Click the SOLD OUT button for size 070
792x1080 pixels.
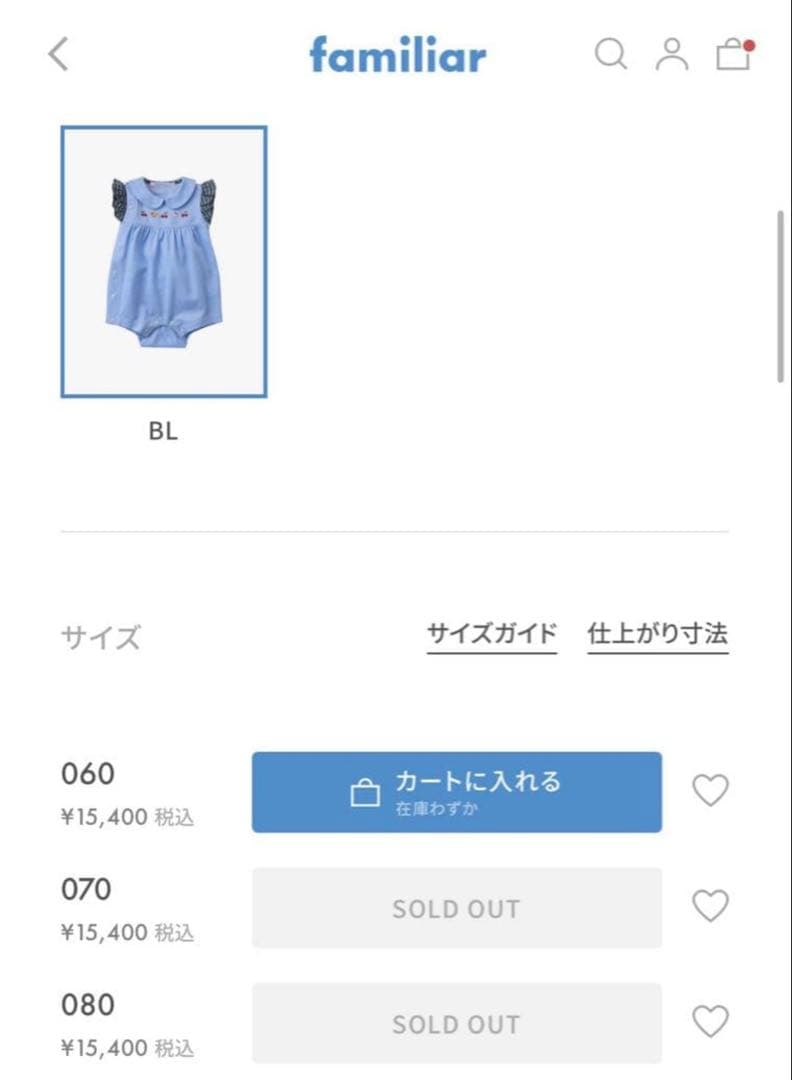tap(457, 906)
